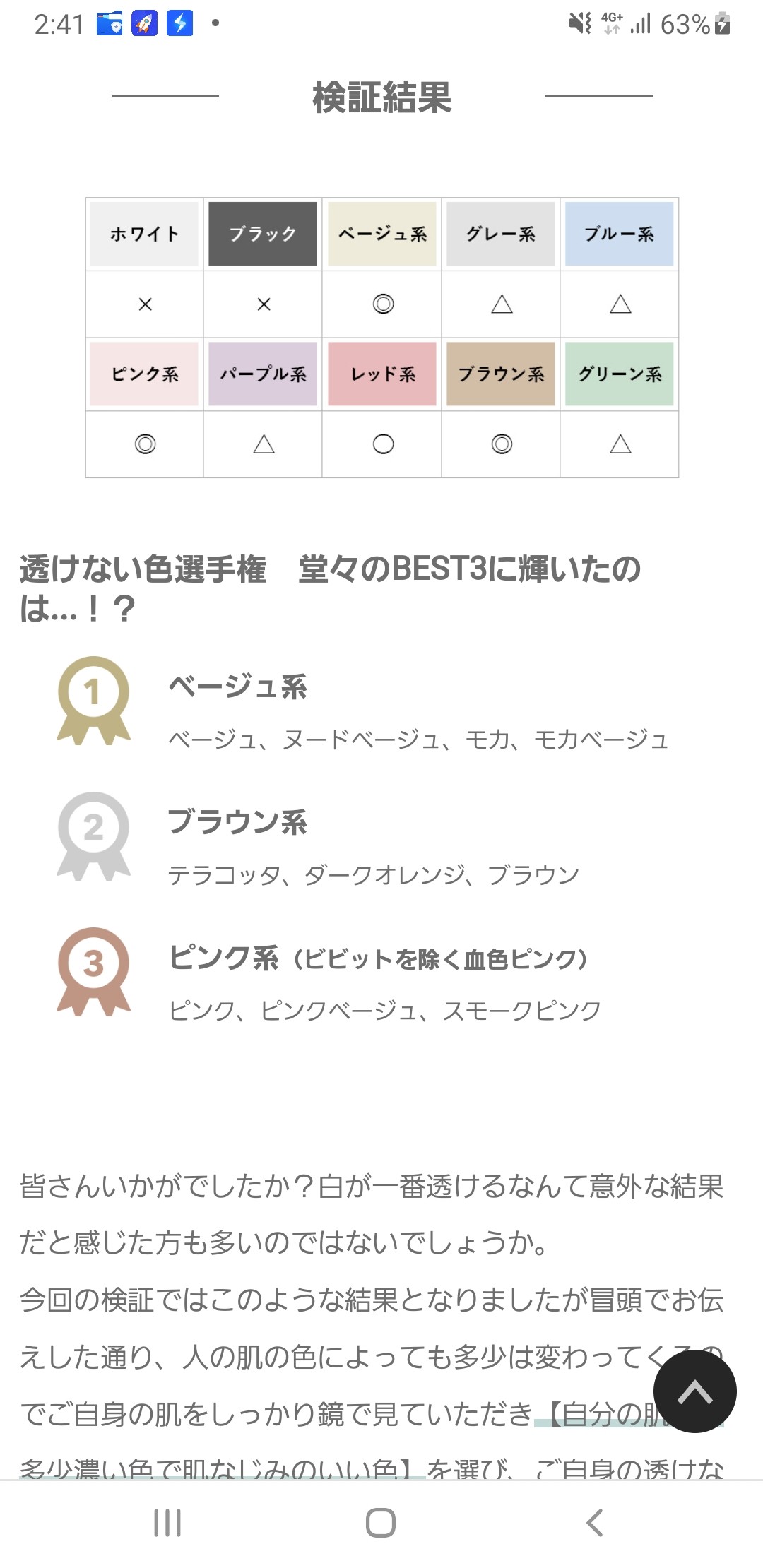Go back with the system back button
This screenshot has width=763, height=1568.
click(595, 1523)
